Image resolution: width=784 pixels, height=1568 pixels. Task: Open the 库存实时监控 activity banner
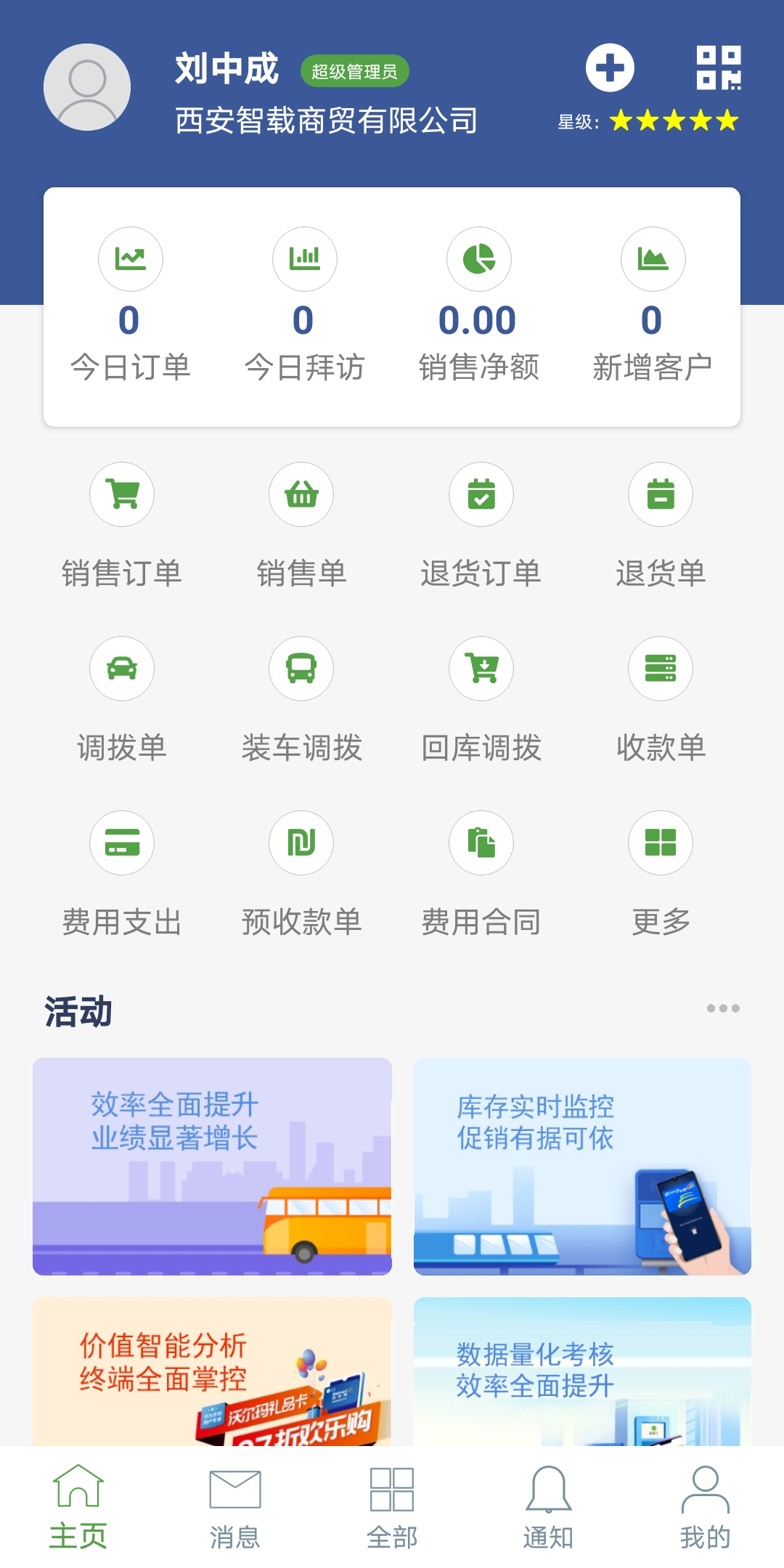[x=582, y=1166]
